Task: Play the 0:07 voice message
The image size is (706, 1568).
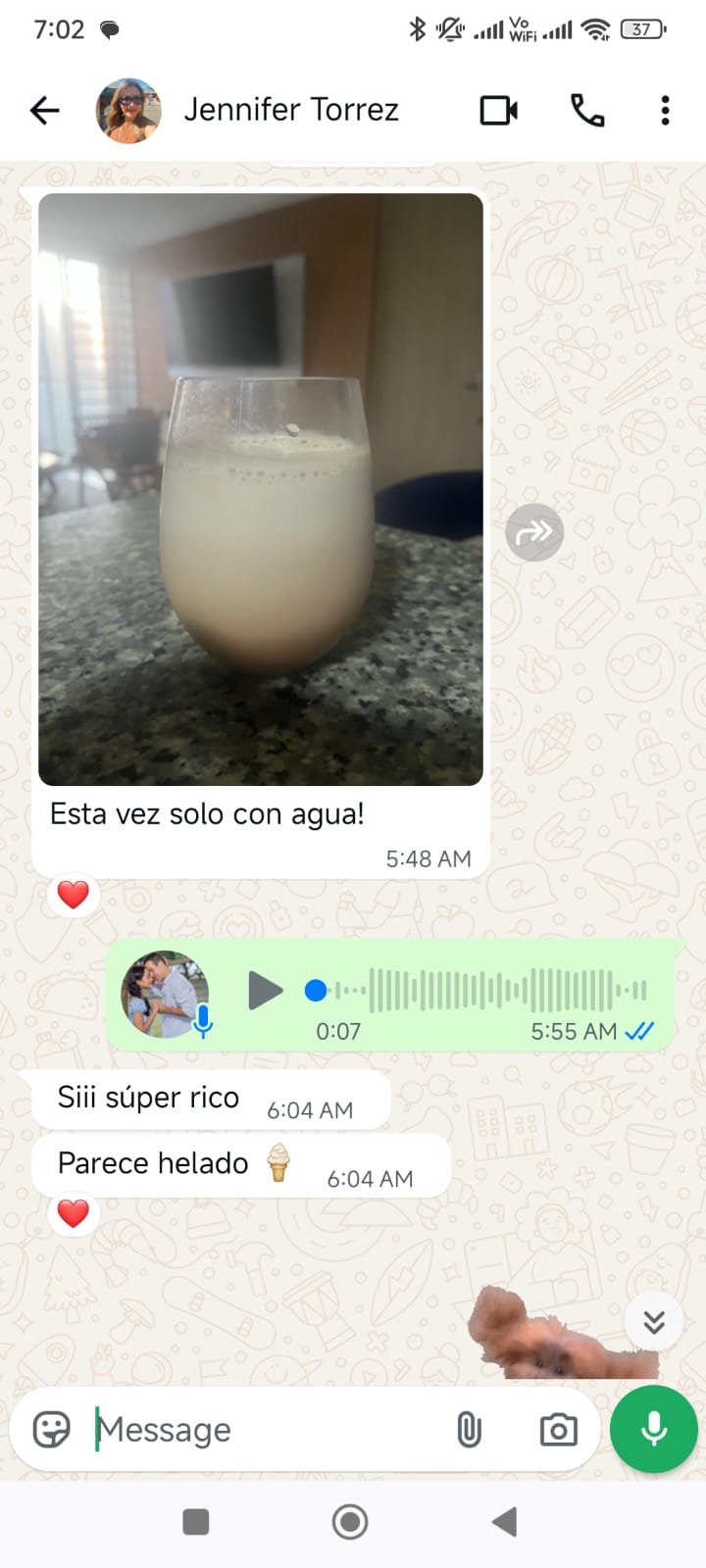Action: pyautogui.click(x=264, y=991)
